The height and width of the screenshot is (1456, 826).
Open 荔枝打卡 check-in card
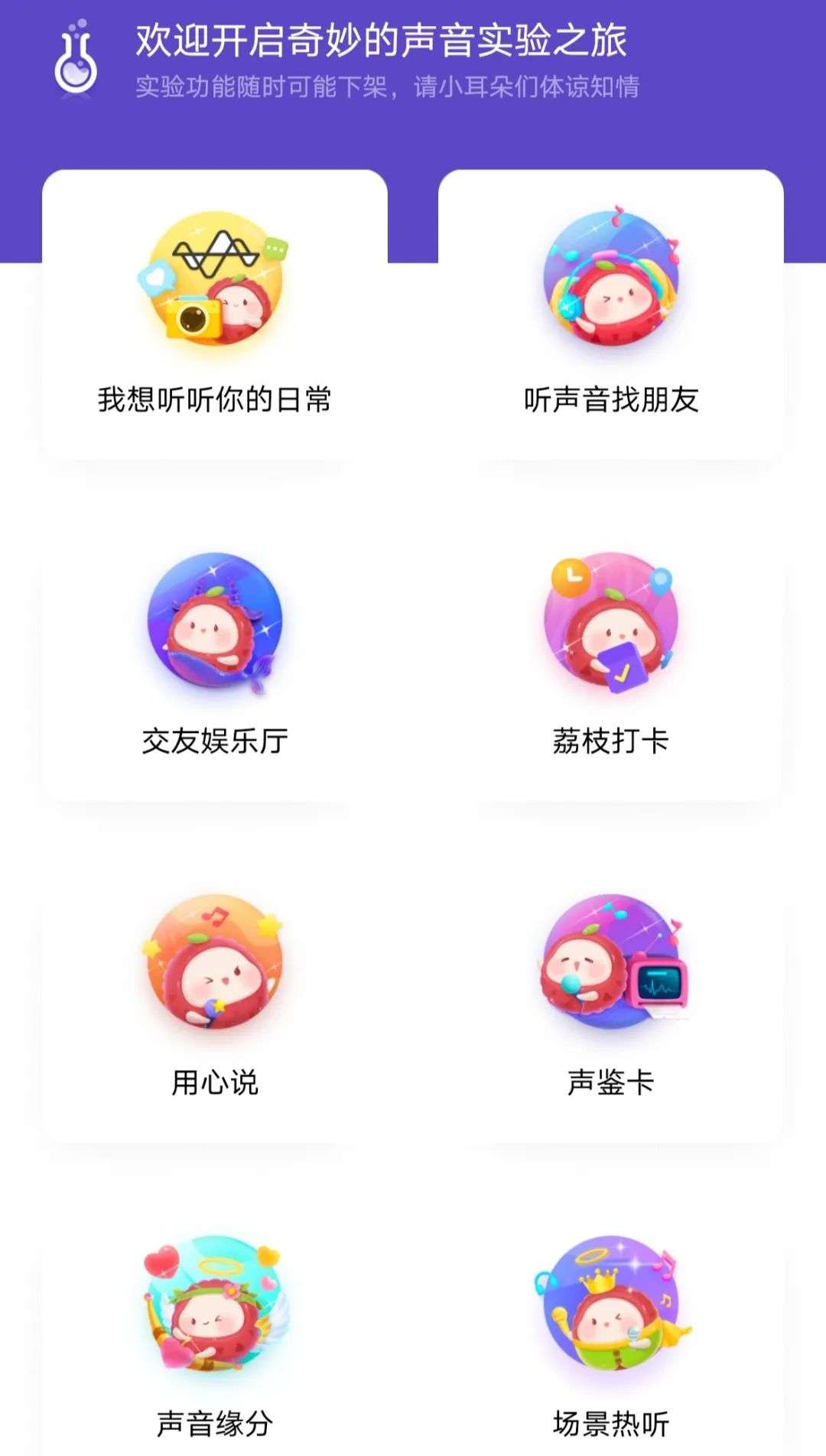610,656
